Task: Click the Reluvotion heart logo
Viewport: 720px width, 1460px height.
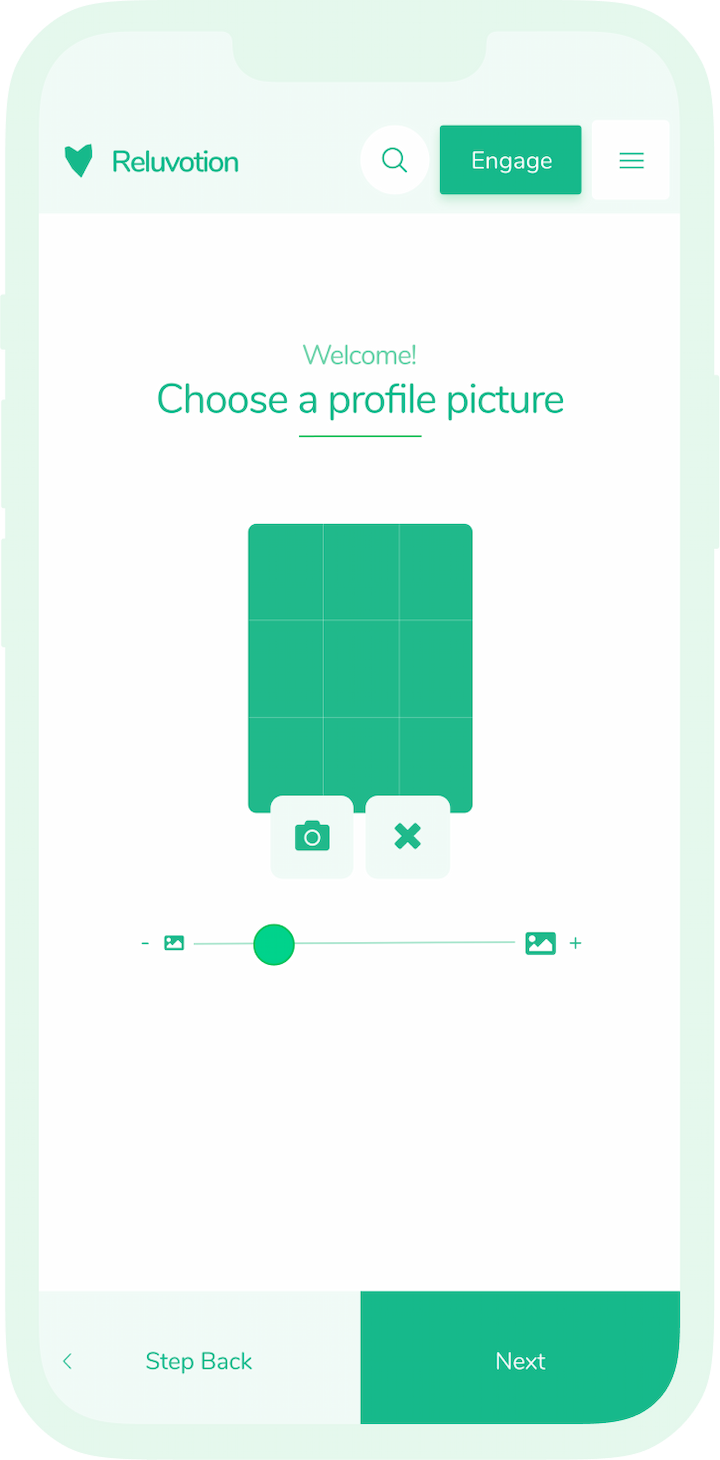Action: (x=79, y=159)
